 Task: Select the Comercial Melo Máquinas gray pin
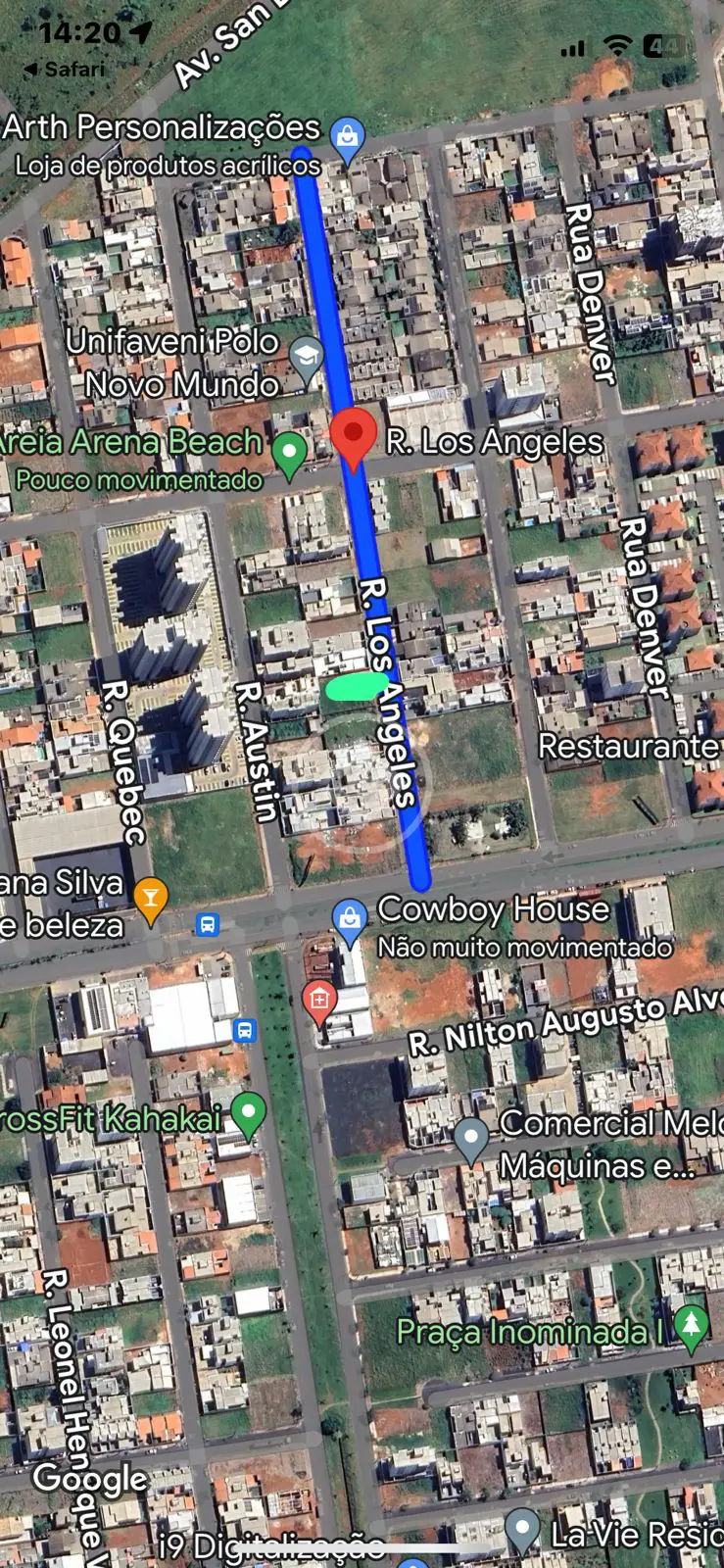point(471,1139)
